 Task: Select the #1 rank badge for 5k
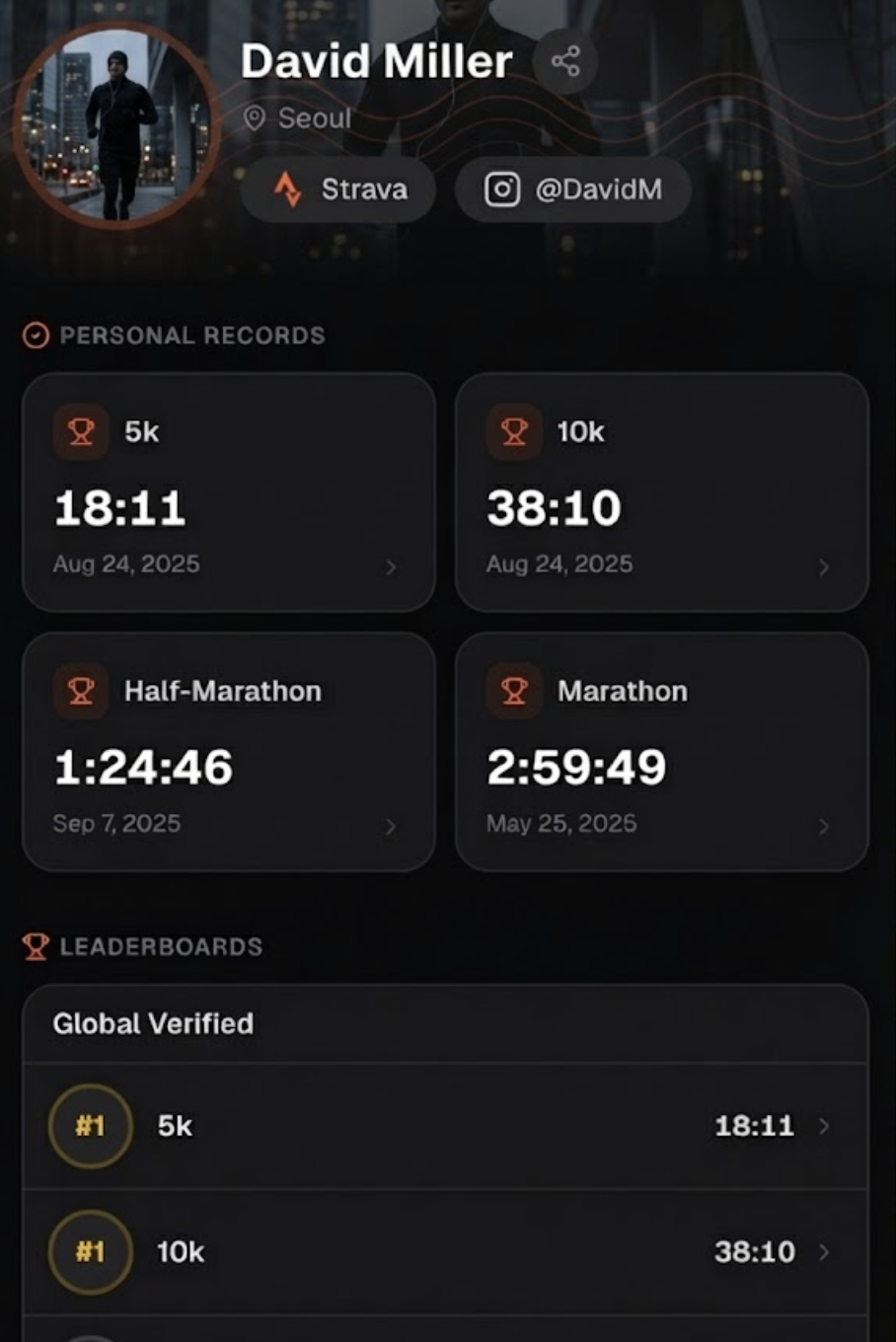tap(90, 1126)
